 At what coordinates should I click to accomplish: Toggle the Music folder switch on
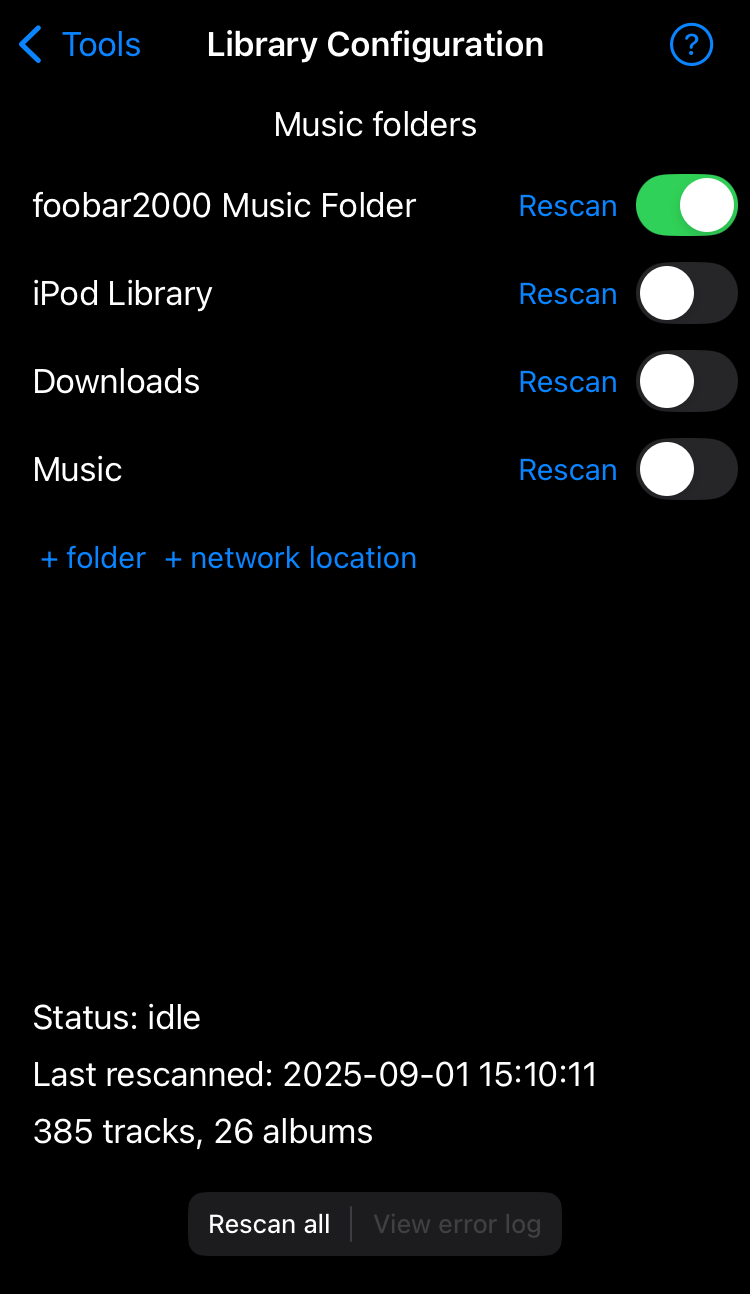(x=686, y=470)
